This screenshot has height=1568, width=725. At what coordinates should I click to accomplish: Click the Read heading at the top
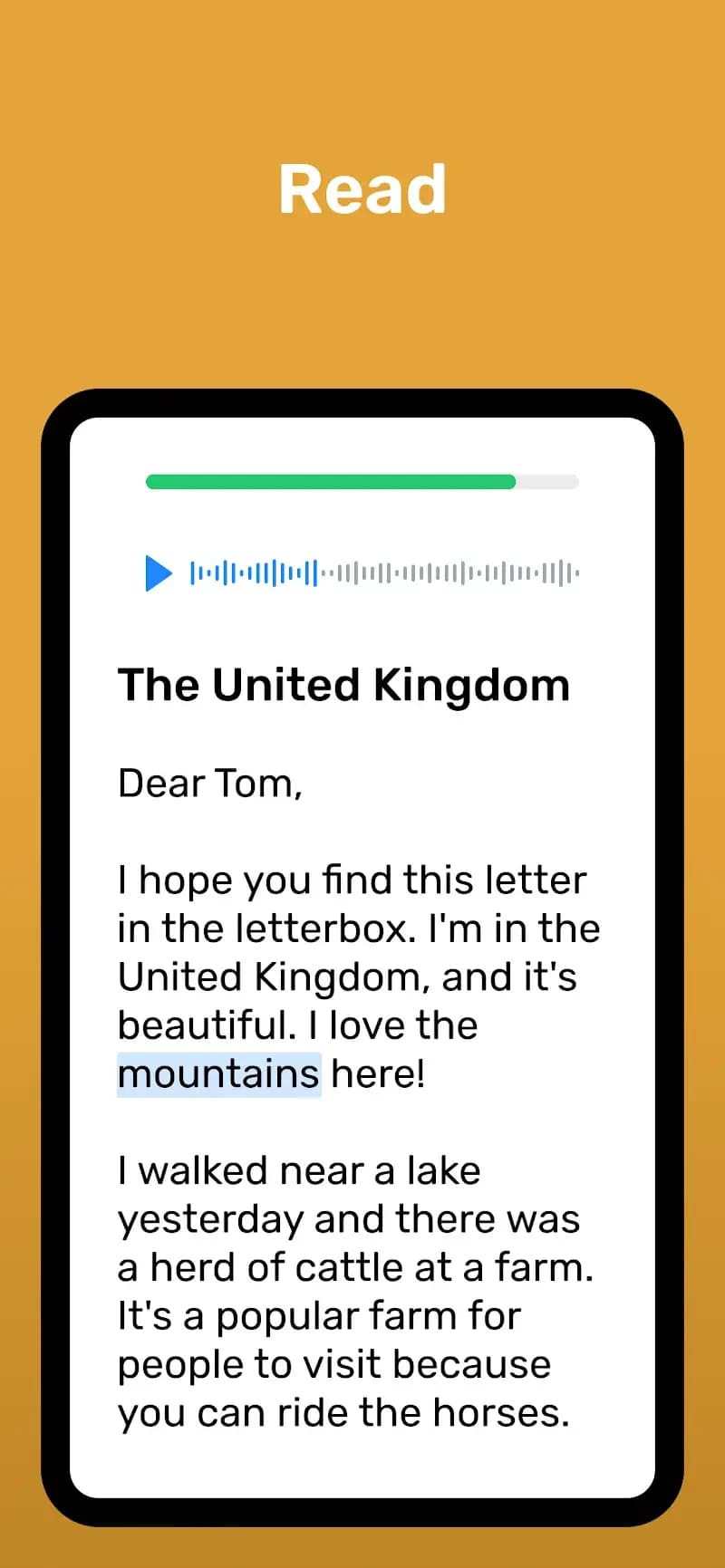coord(363,188)
